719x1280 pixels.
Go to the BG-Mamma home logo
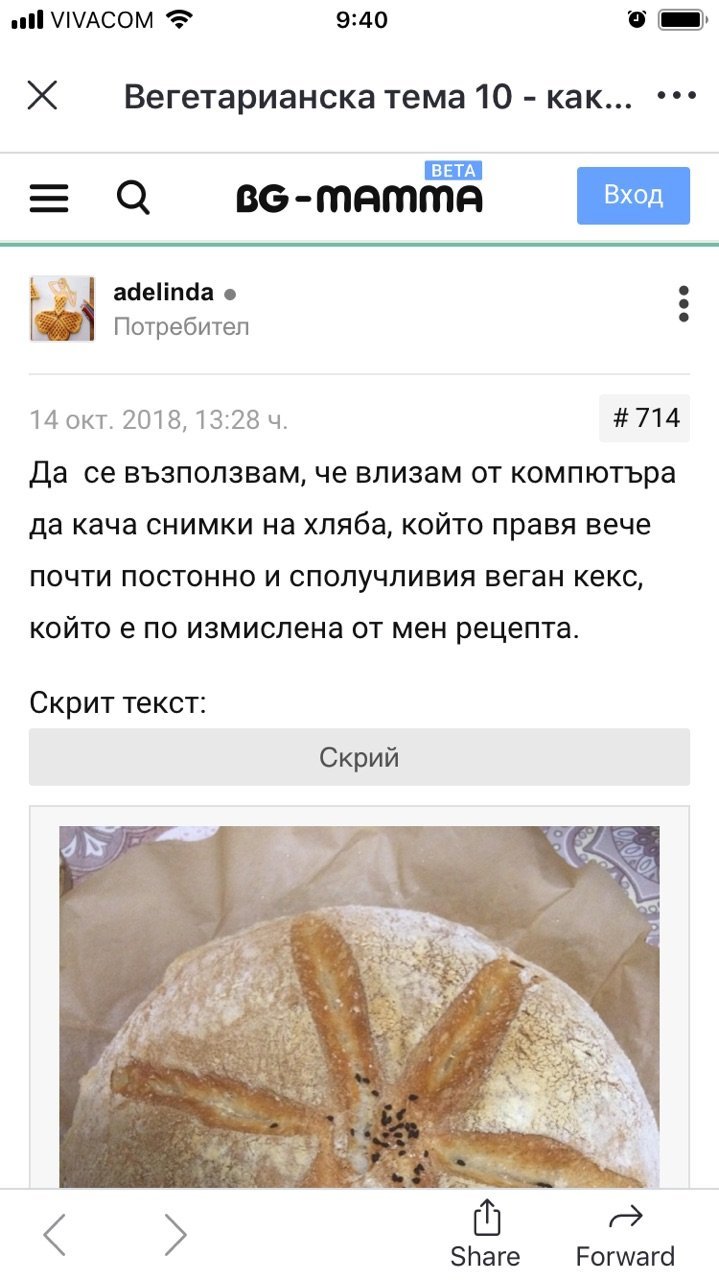pos(359,197)
